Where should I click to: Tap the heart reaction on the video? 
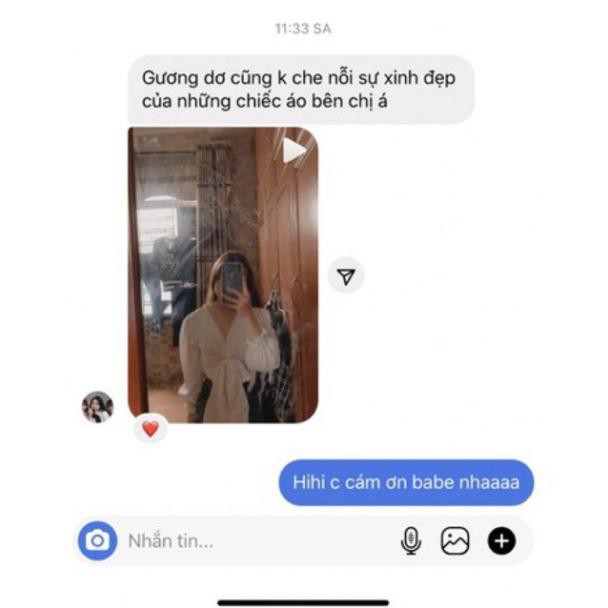click(x=151, y=428)
